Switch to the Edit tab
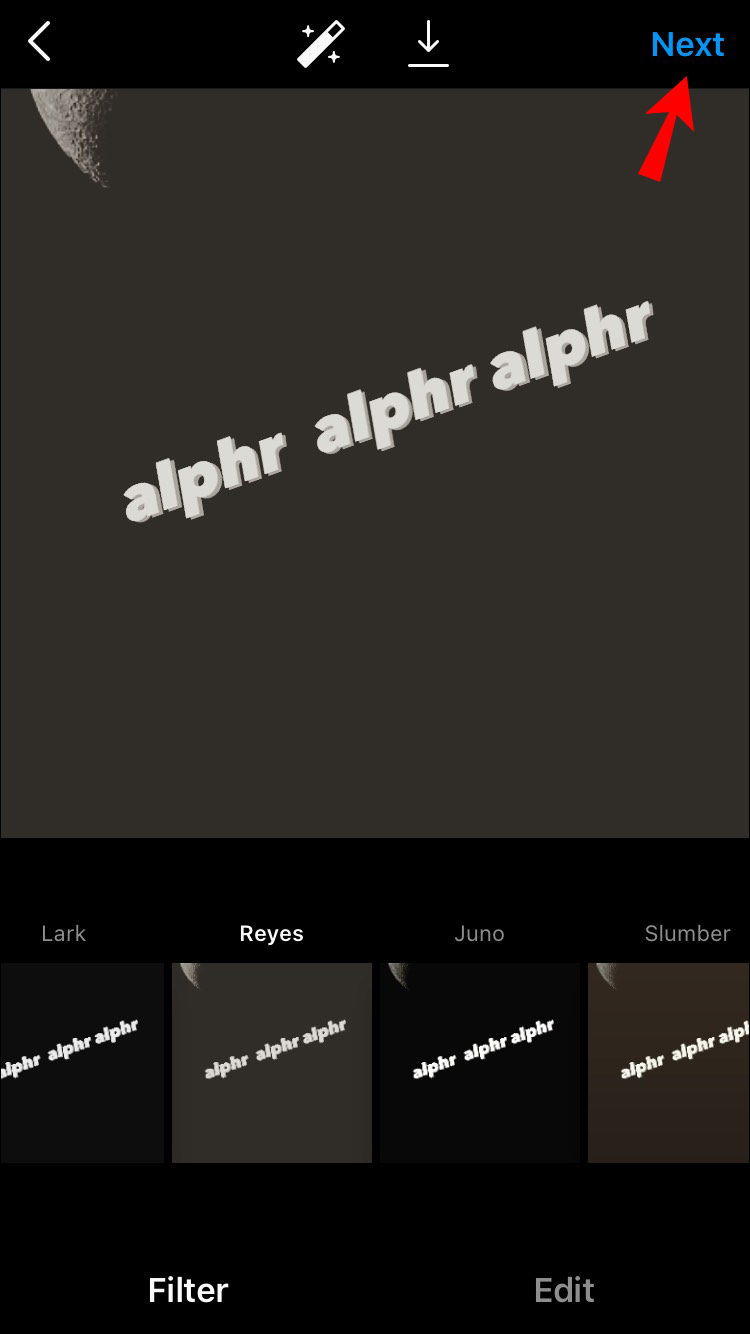Viewport: 750px width, 1334px height. (564, 1289)
